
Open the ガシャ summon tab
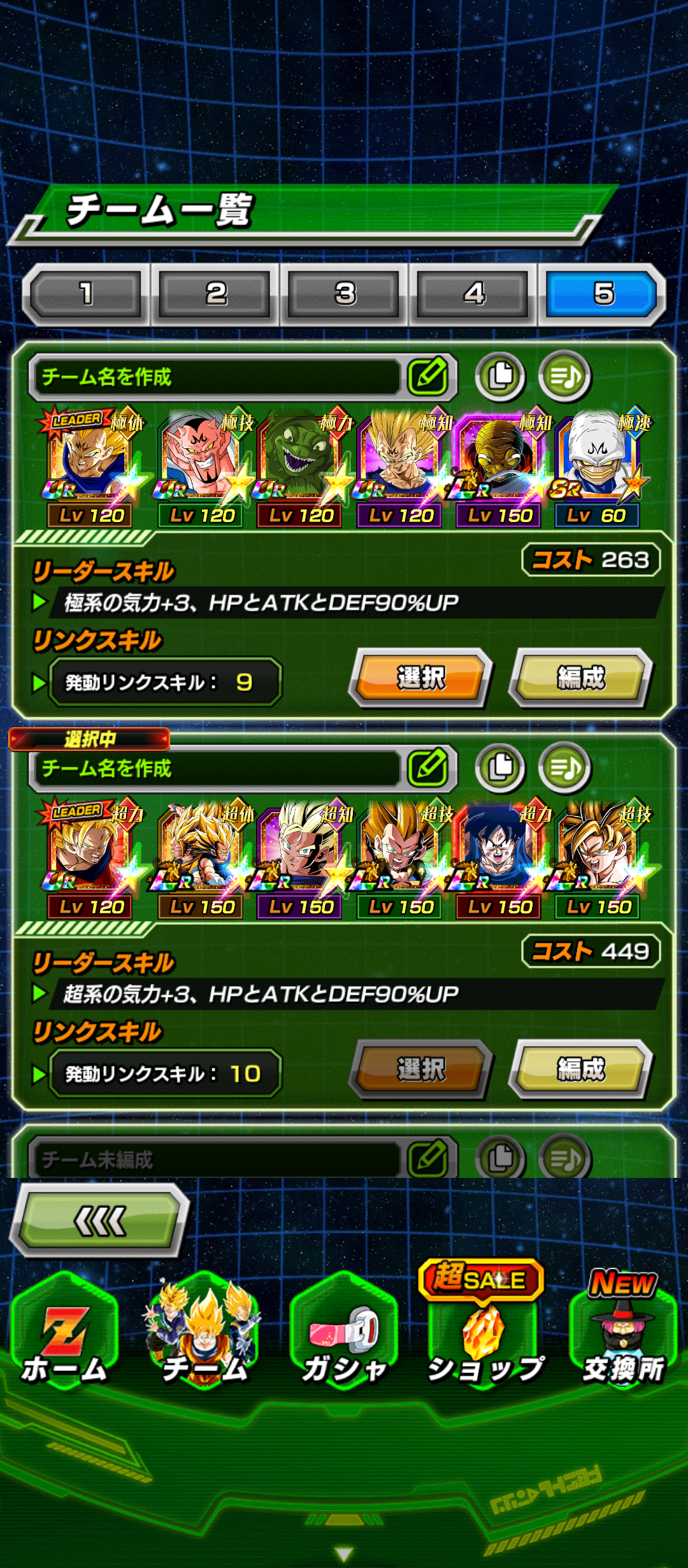point(344,1339)
